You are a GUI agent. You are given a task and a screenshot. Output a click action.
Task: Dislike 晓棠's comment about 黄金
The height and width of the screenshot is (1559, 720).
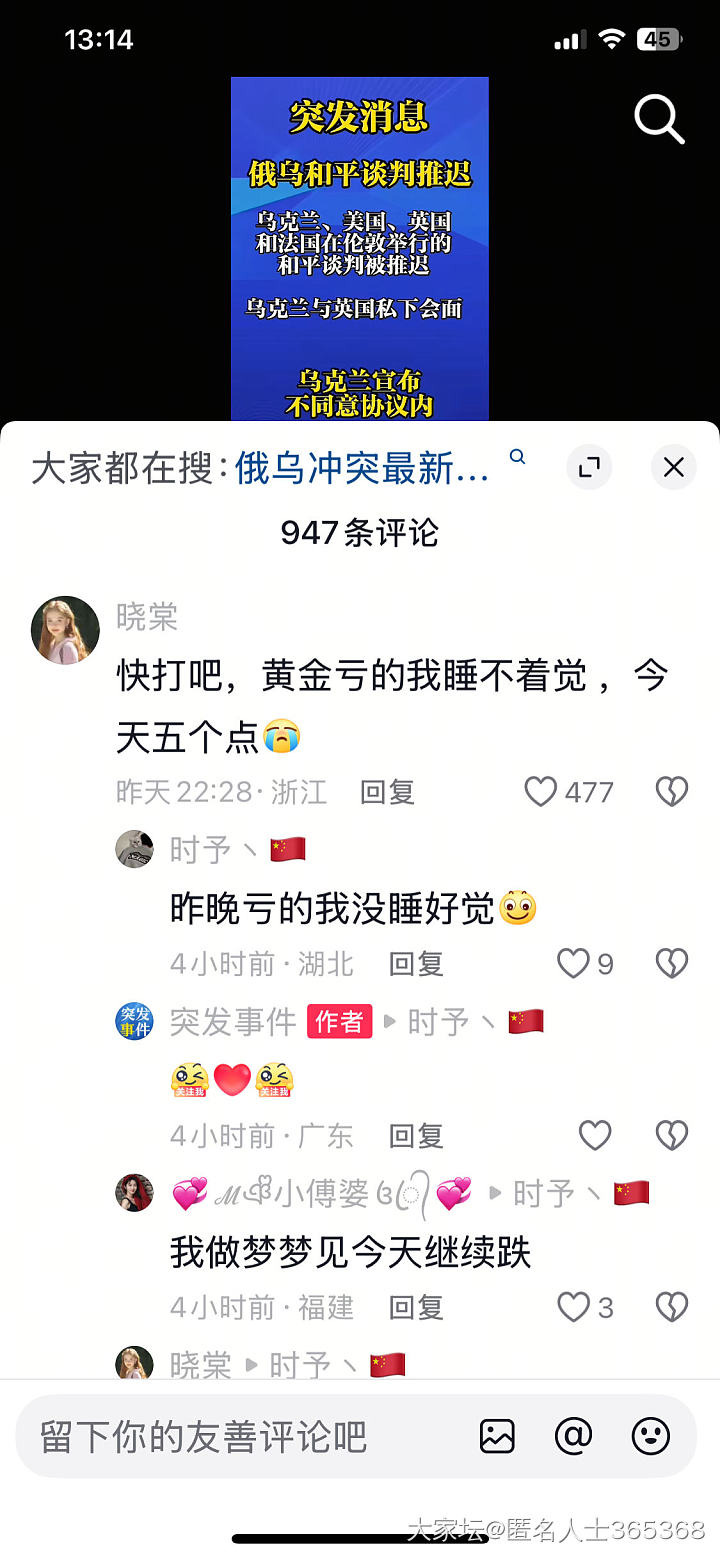coord(671,792)
